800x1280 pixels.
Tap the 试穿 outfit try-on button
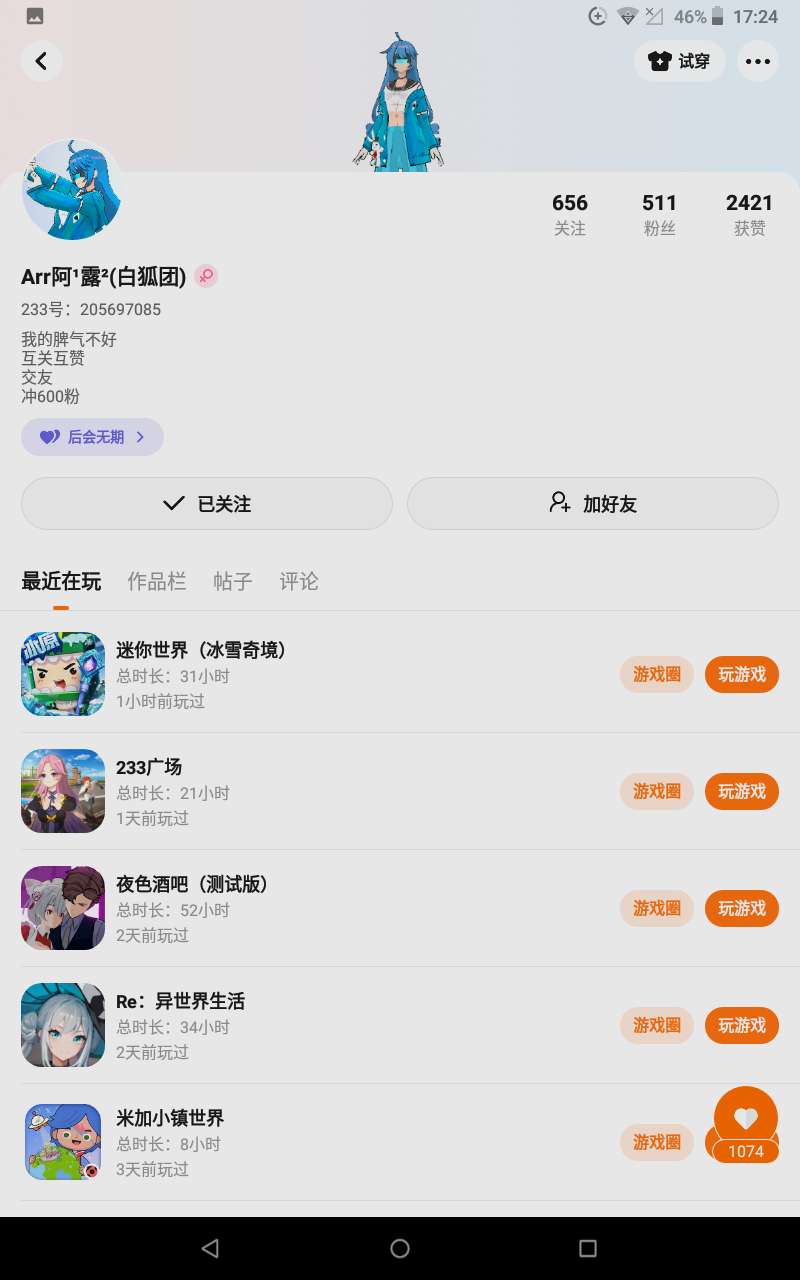tap(680, 61)
